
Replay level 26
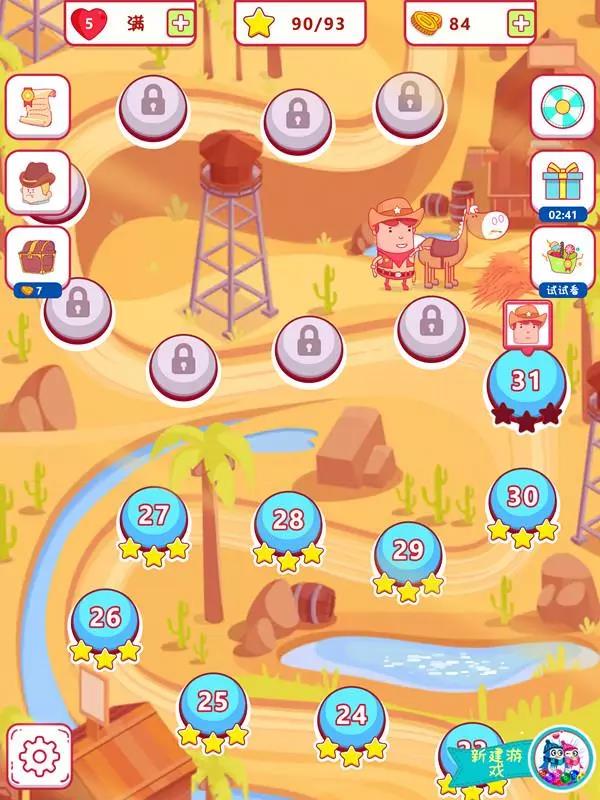[105, 619]
